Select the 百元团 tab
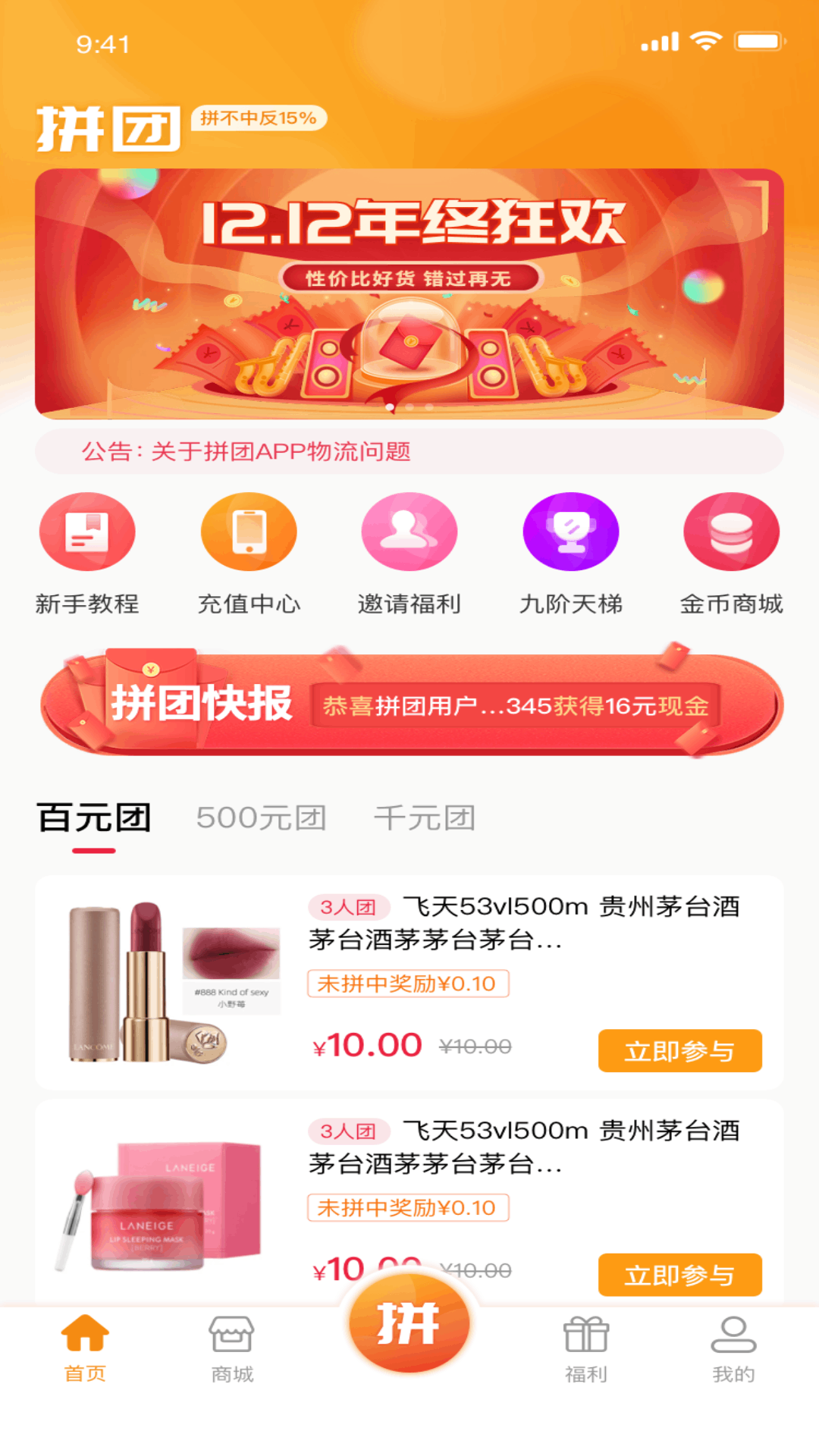Image resolution: width=819 pixels, height=1456 pixels. pos(93,817)
